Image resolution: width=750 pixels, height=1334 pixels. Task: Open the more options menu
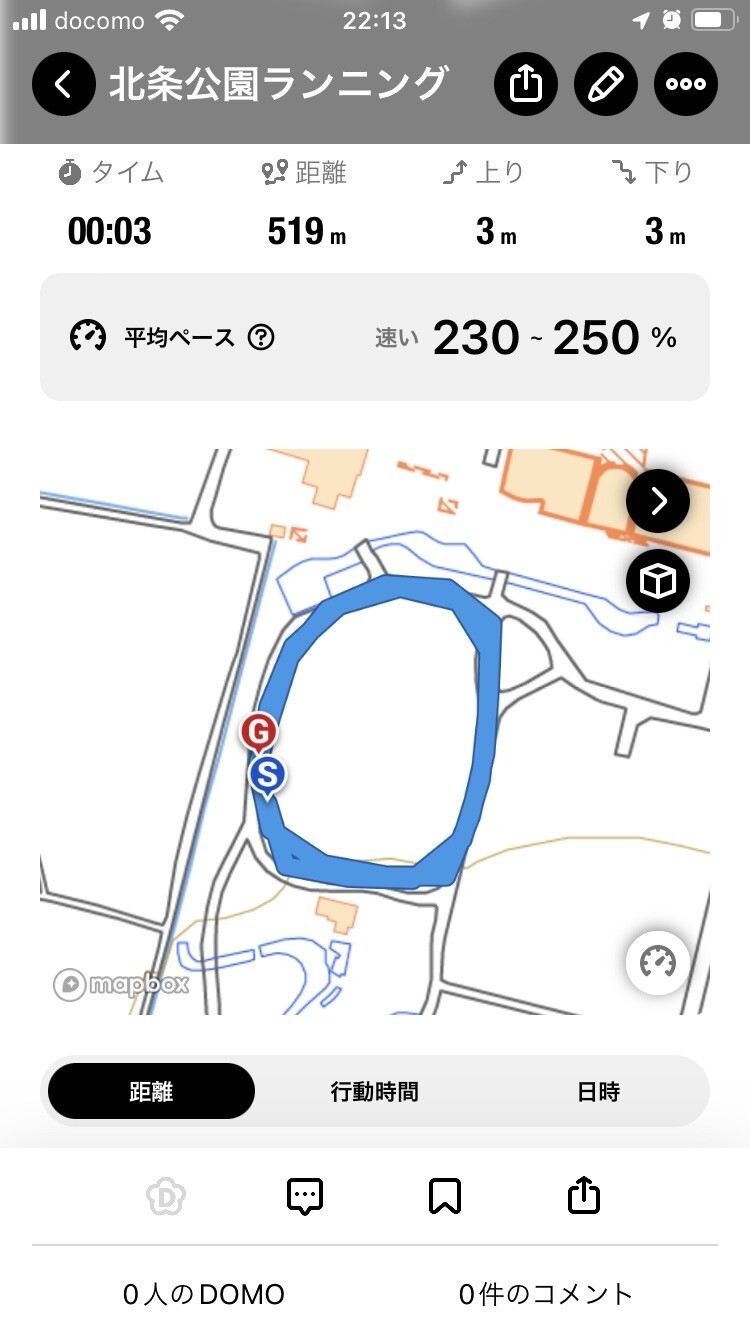coord(685,84)
